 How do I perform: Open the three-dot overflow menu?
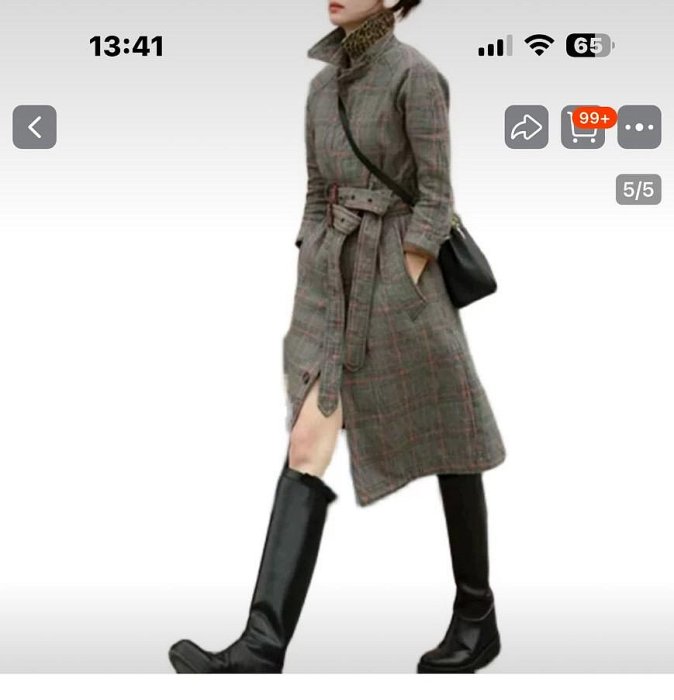639,127
